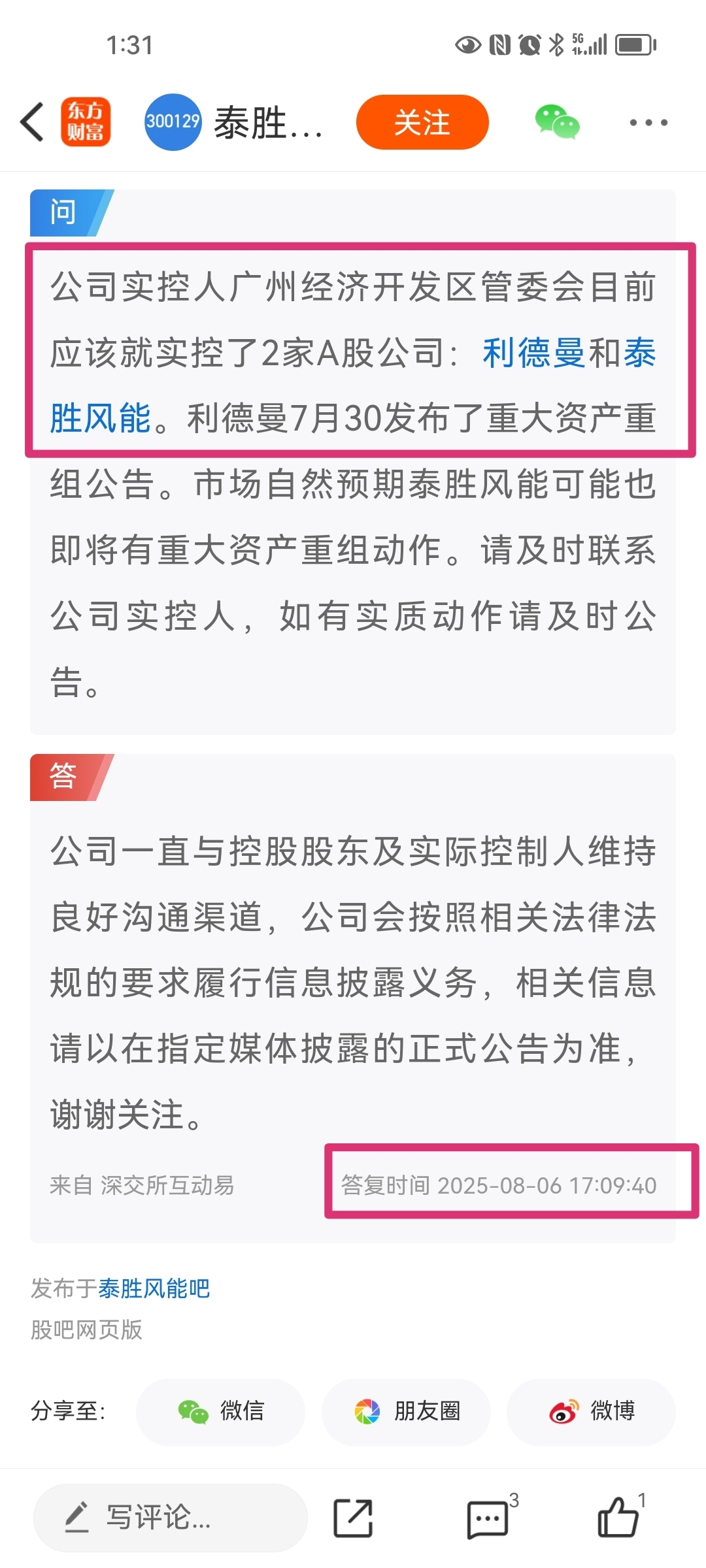Toggle follow by tapping 关注
Screen dimensions: 706x1568
[x=422, y=122]
